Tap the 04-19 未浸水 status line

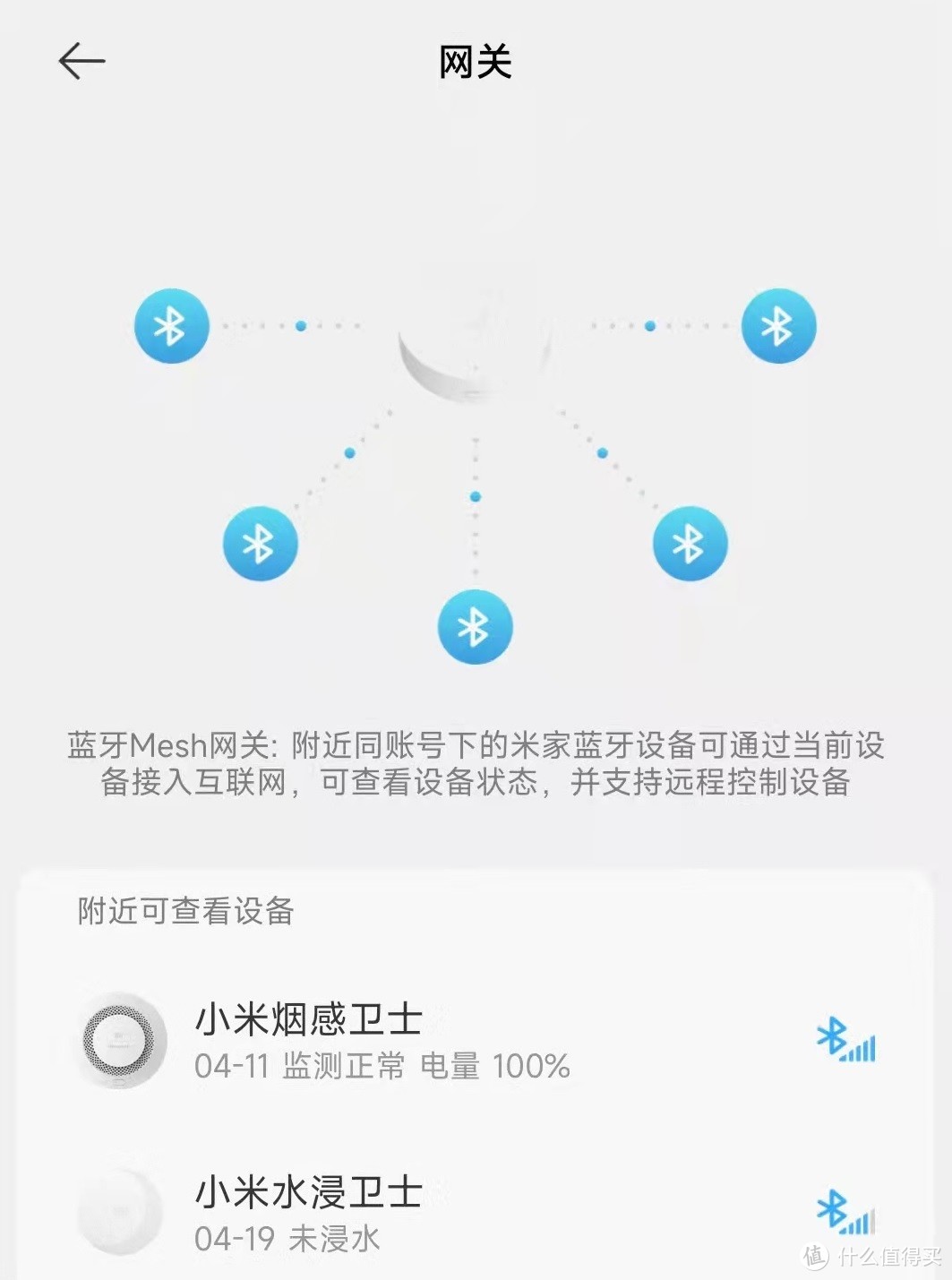[x=287, y=1238]
